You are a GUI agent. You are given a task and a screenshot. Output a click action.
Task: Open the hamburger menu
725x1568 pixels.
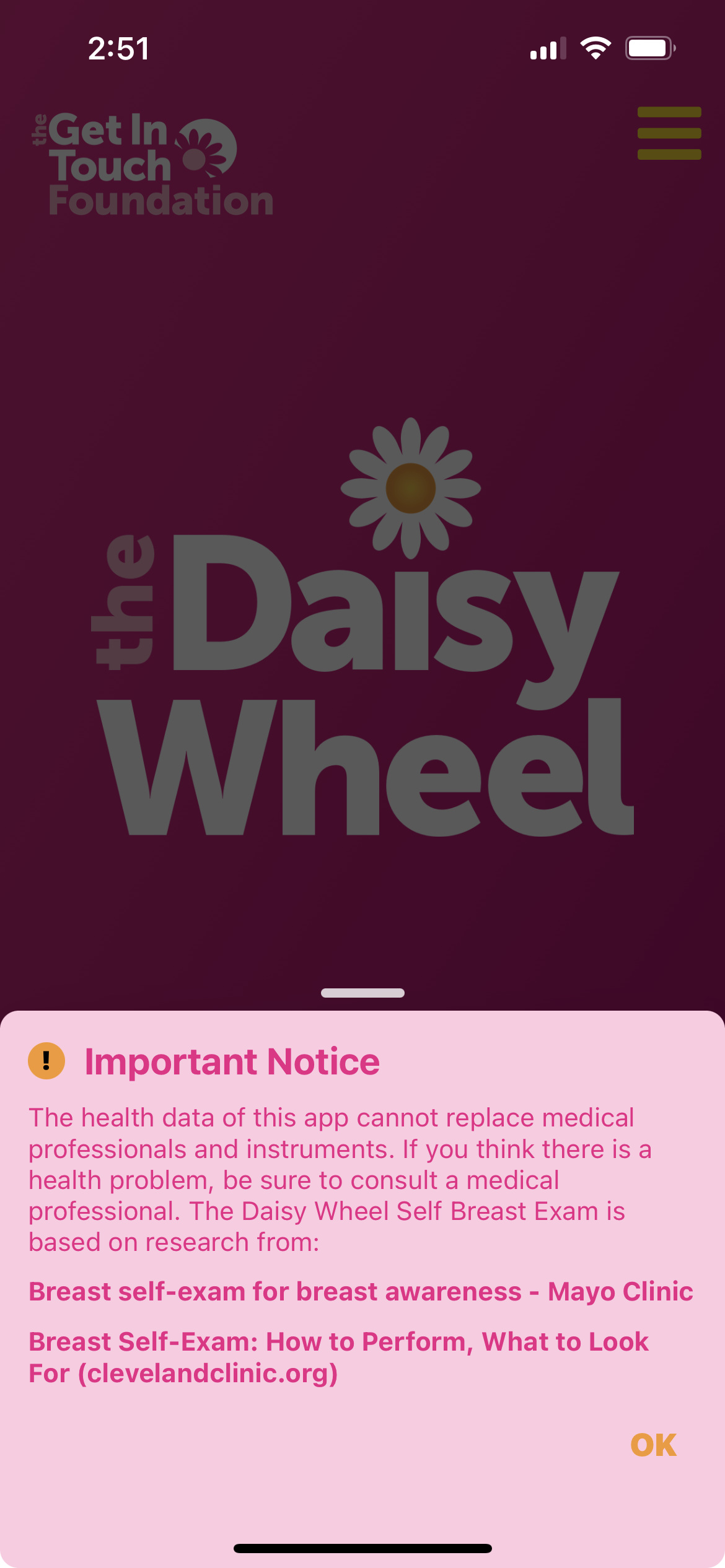[x=669, y=133]
